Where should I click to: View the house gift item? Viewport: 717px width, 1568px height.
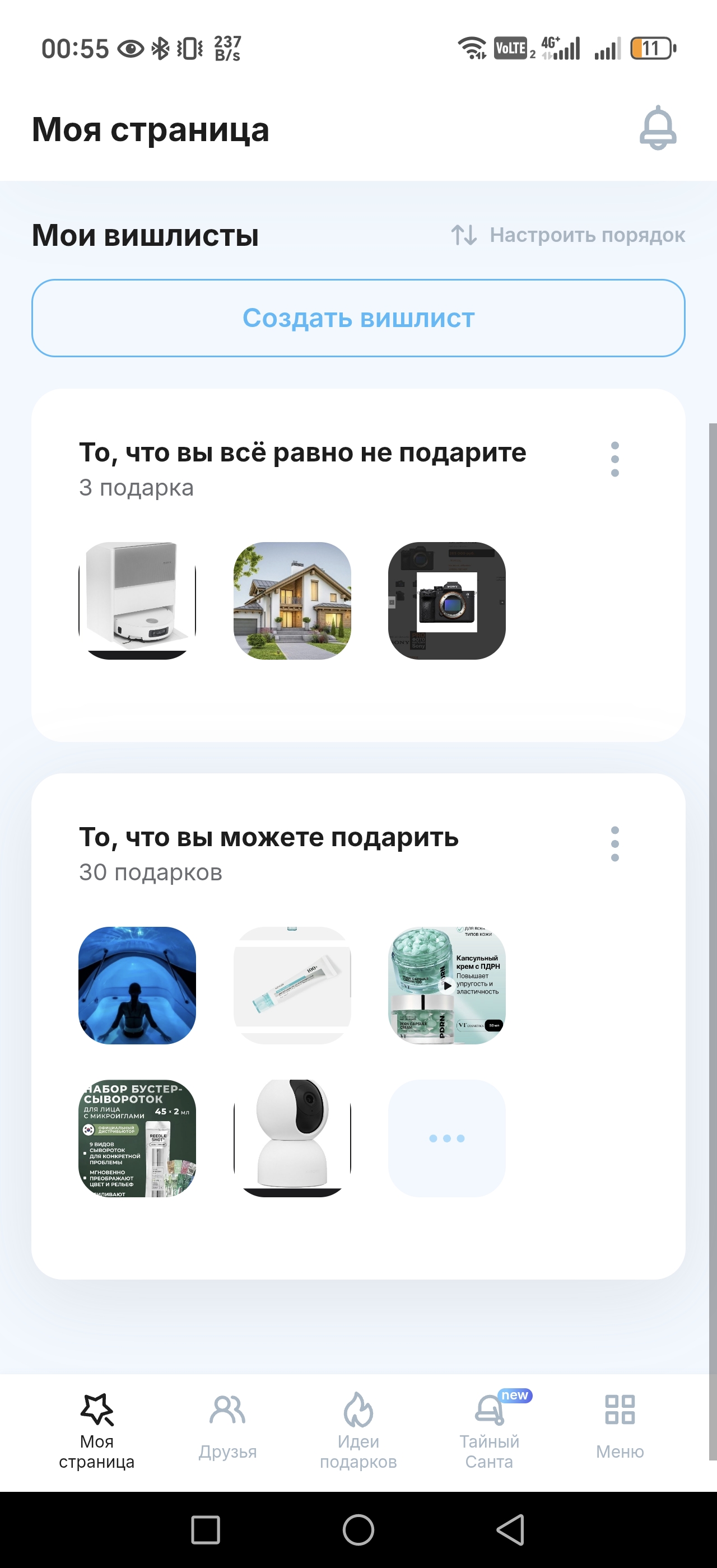[x=292, y=601]
